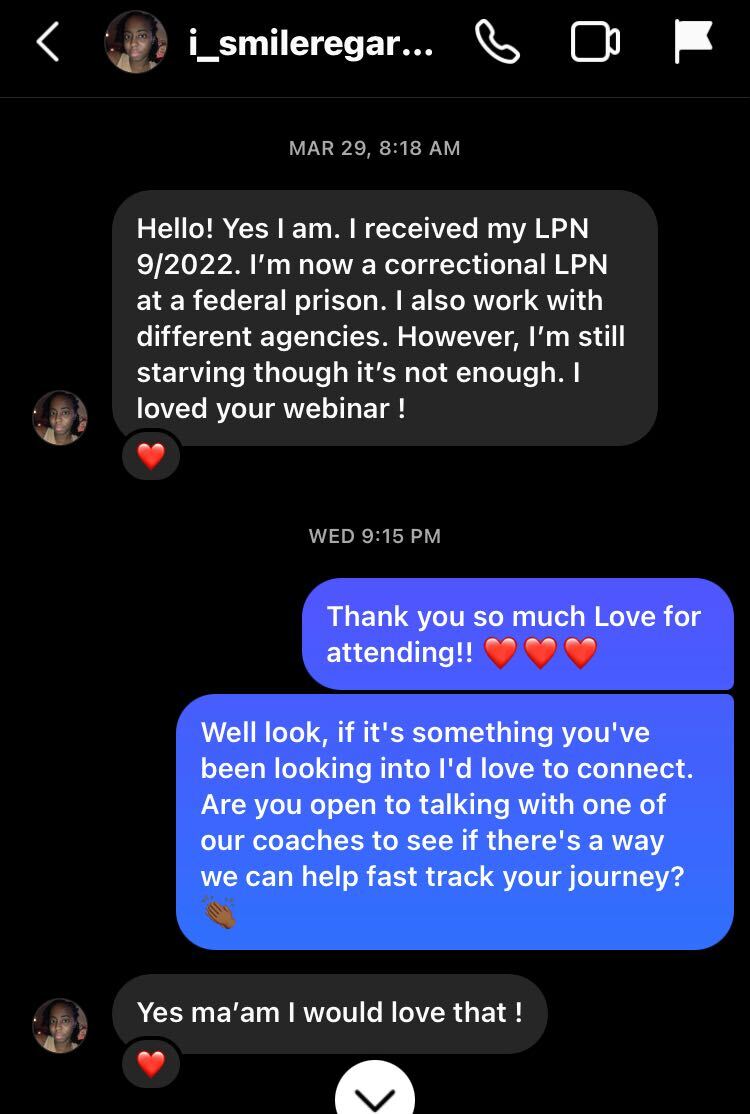This screenshot has height=1114, width=750.
Task: Open sender's avatar beside 'Yes ma'am' message
Action: [x=60, y=1025]
